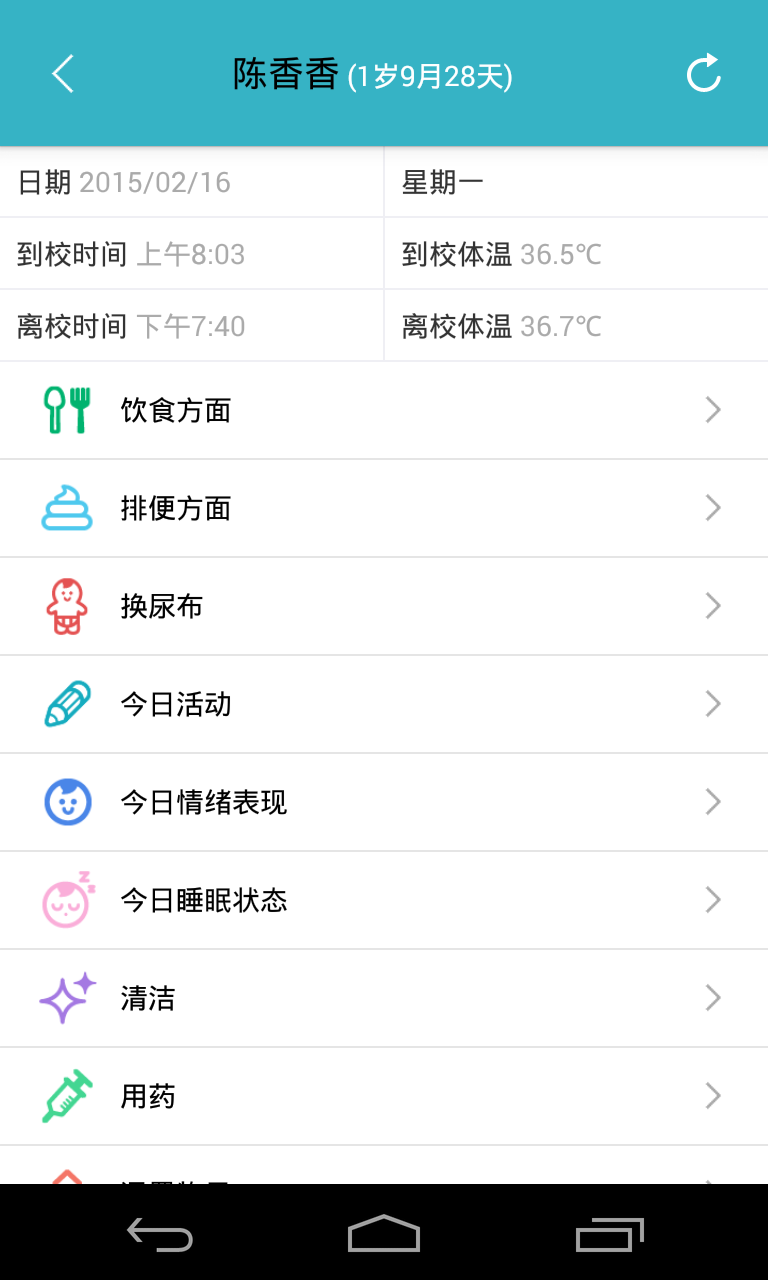Show 今日情绪表现
This screenshot has height=1280, width=768.
(x=384, y=802)
